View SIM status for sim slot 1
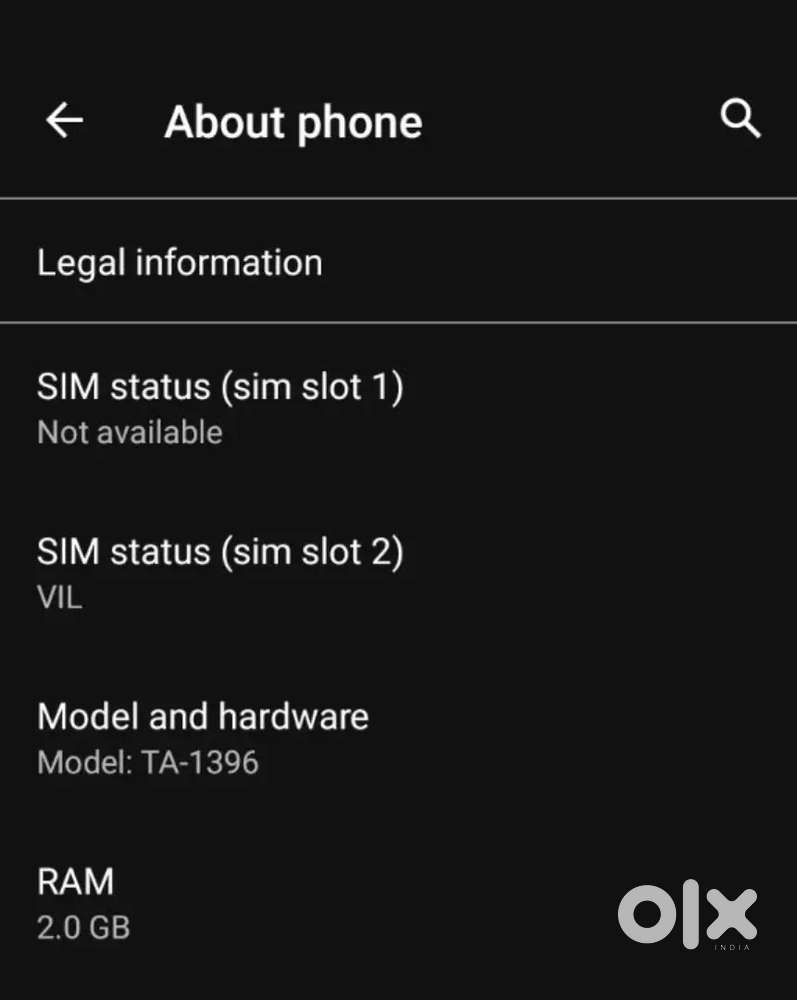 pos(220,407)
